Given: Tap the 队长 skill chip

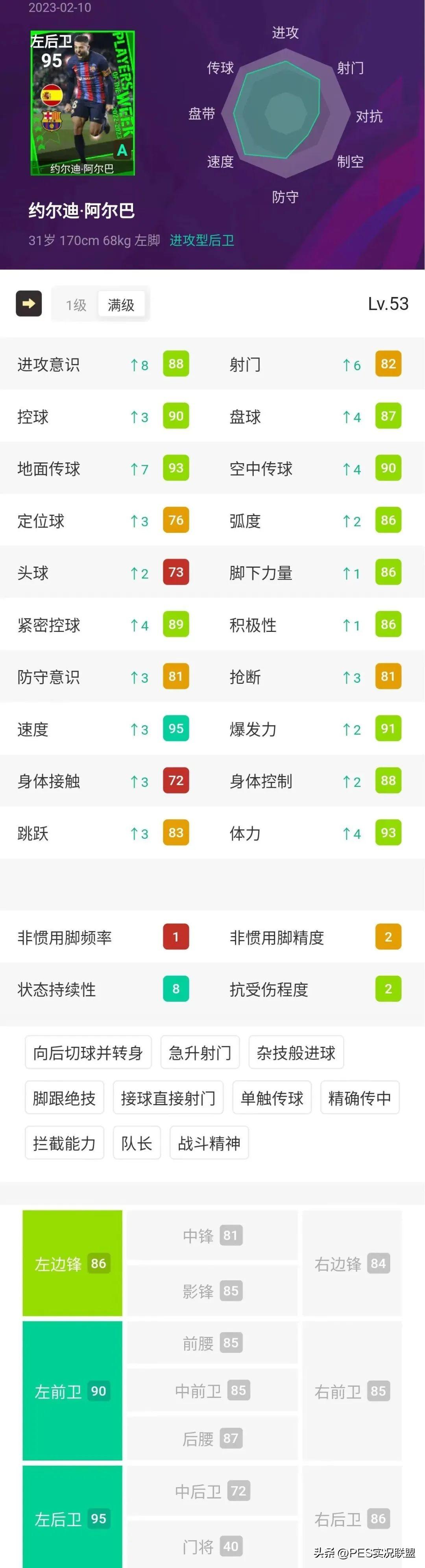Looking at the screenshot, I should point(137,1143).
